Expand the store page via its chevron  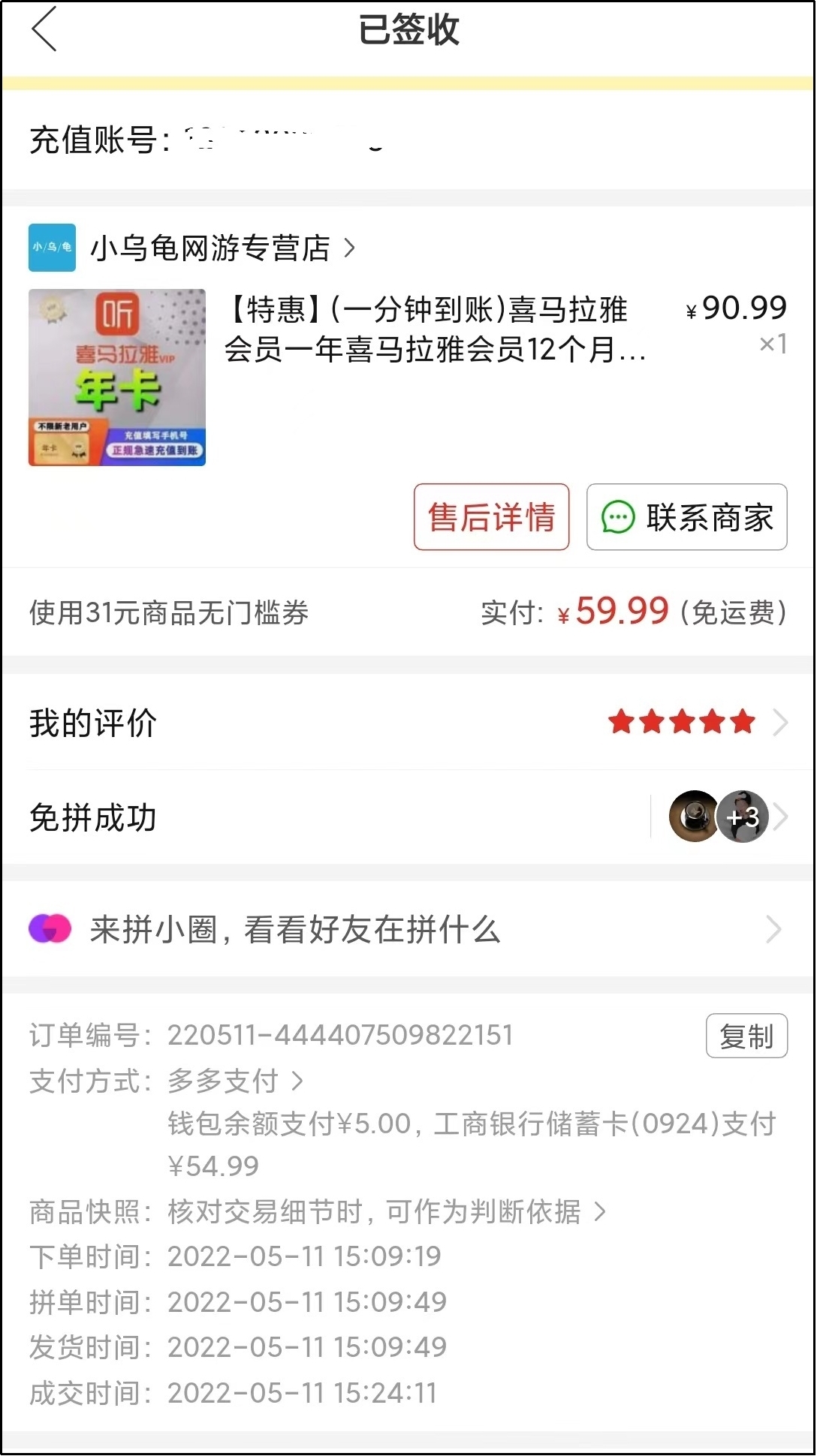click(349, 251)
